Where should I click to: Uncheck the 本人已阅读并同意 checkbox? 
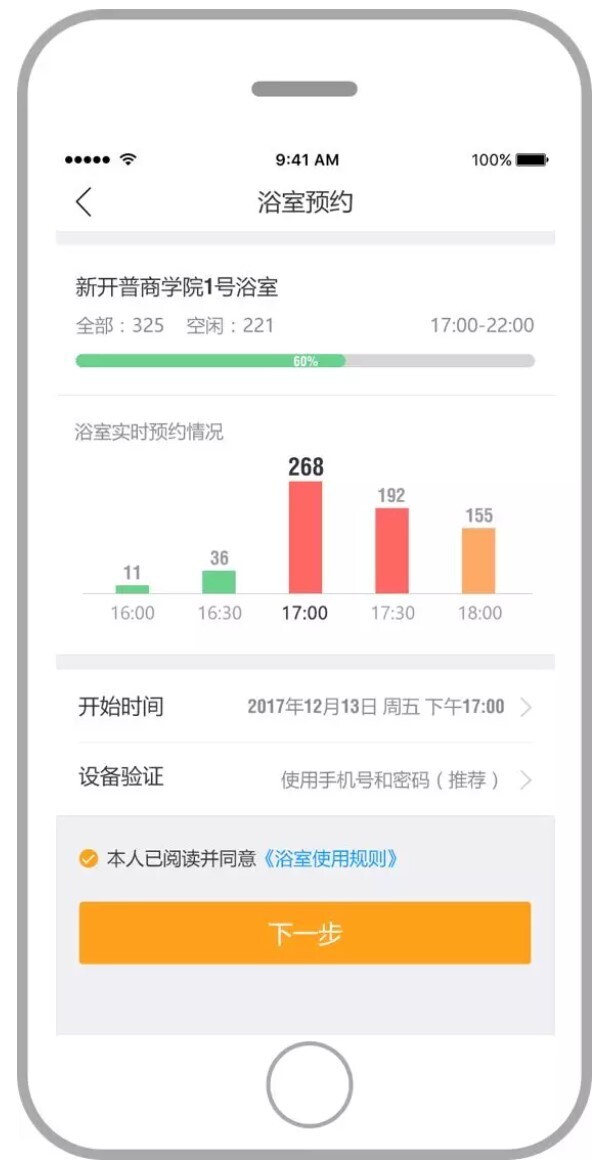[89, 859]
